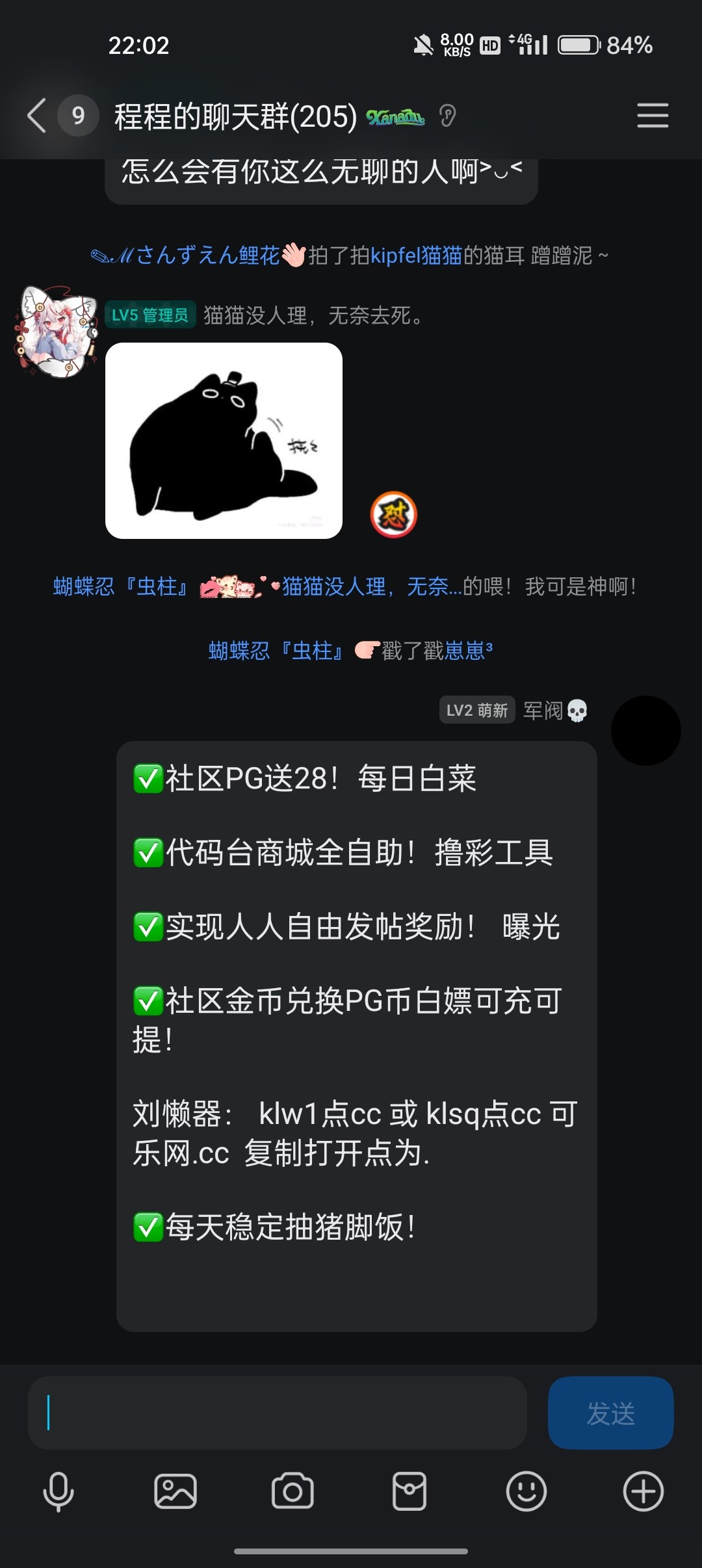Open more options with the plus icon
Viewport: 702px width, 1568px height.
pyautogui.click(x=643, y=1491)
